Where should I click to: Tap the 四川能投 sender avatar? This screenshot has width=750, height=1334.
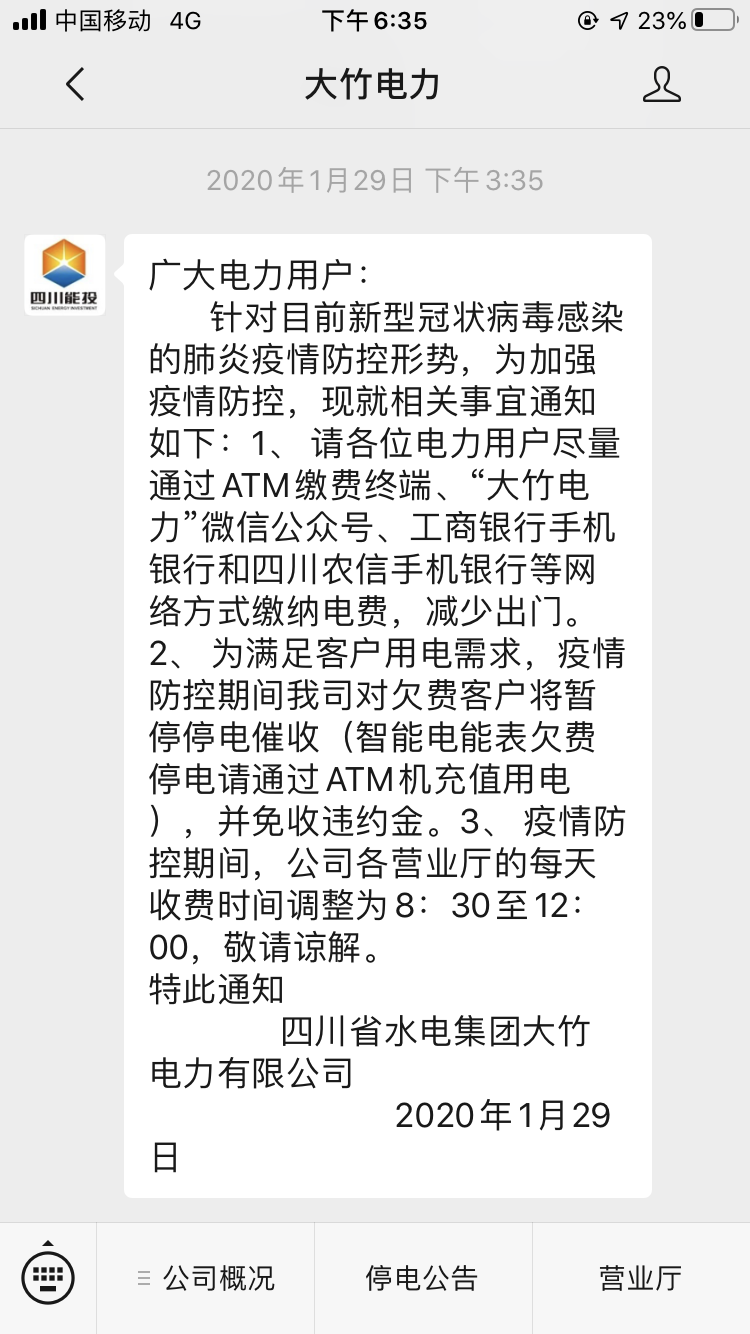pos(64,274)
